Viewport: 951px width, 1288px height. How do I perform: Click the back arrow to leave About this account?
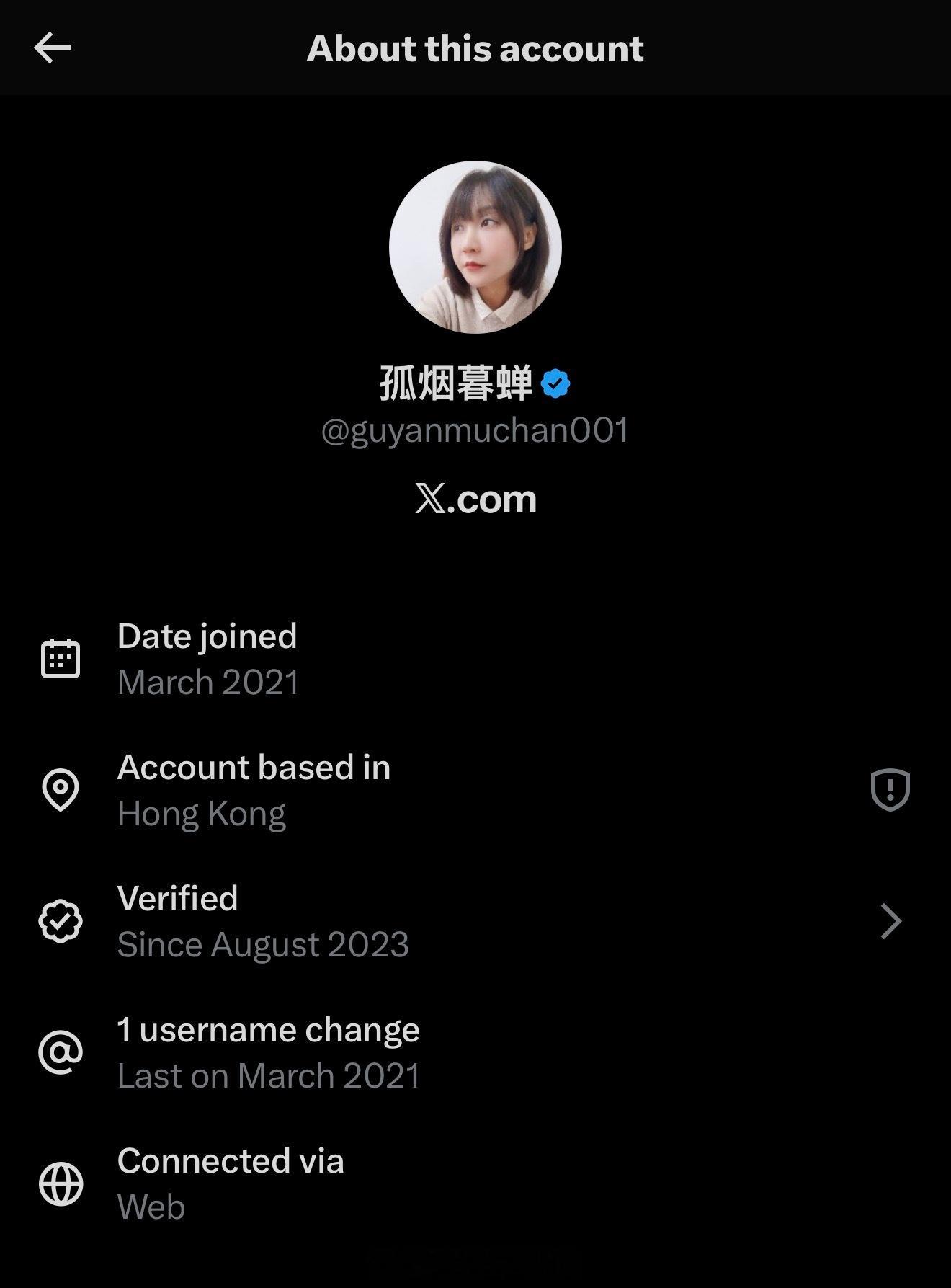tap(51, 48)
